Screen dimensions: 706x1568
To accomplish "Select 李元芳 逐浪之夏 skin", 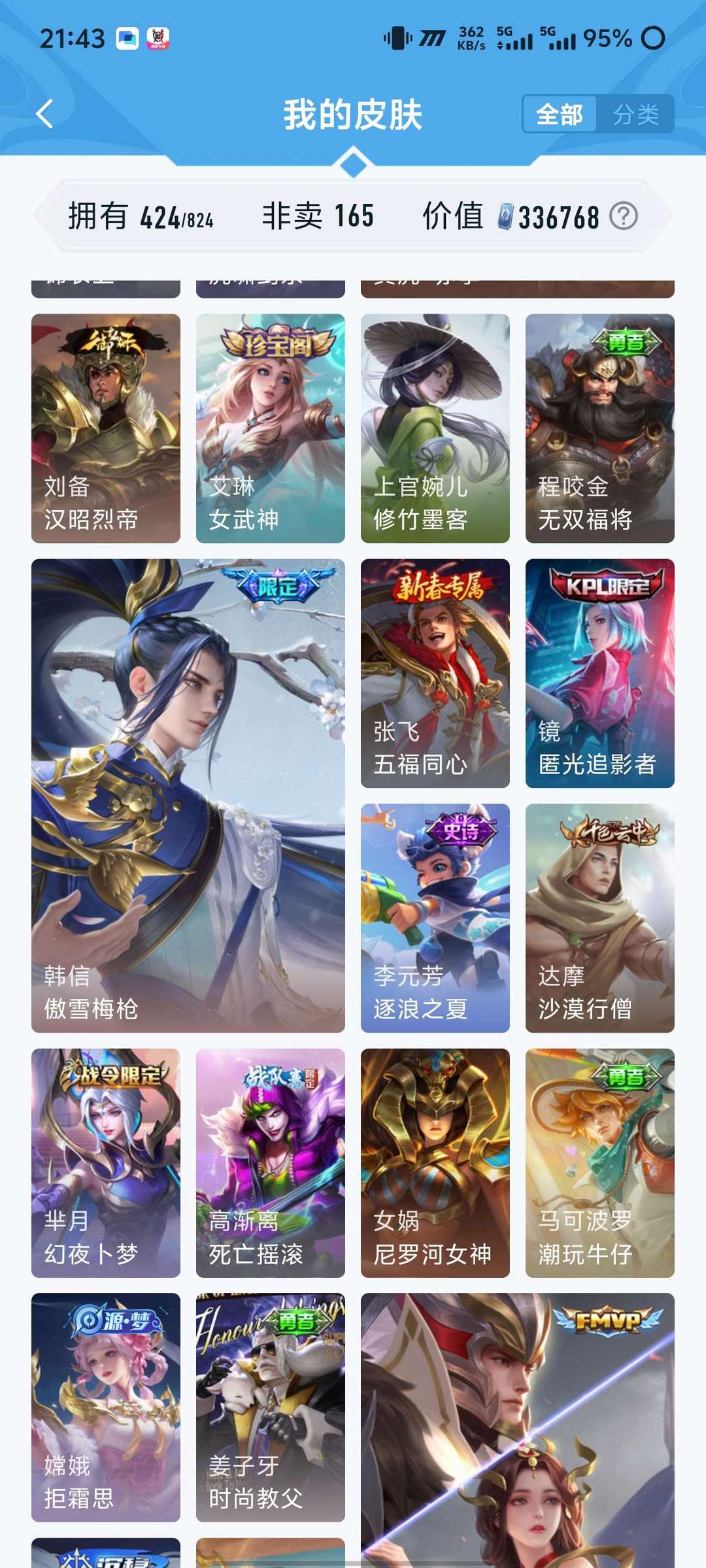I will click(x=435, y=919).
